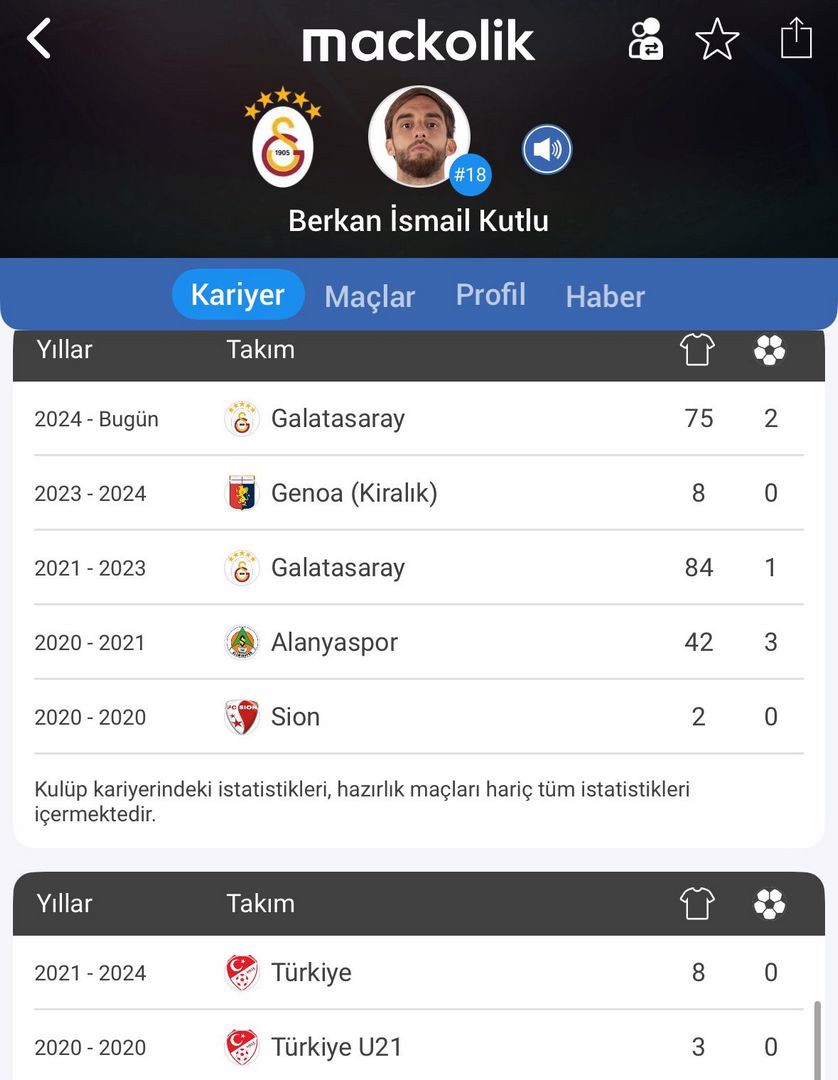Switch to the Maçlar tab
Image resolution: width=838 pixels, height=1080 pixels.
[x=369, y=296]
